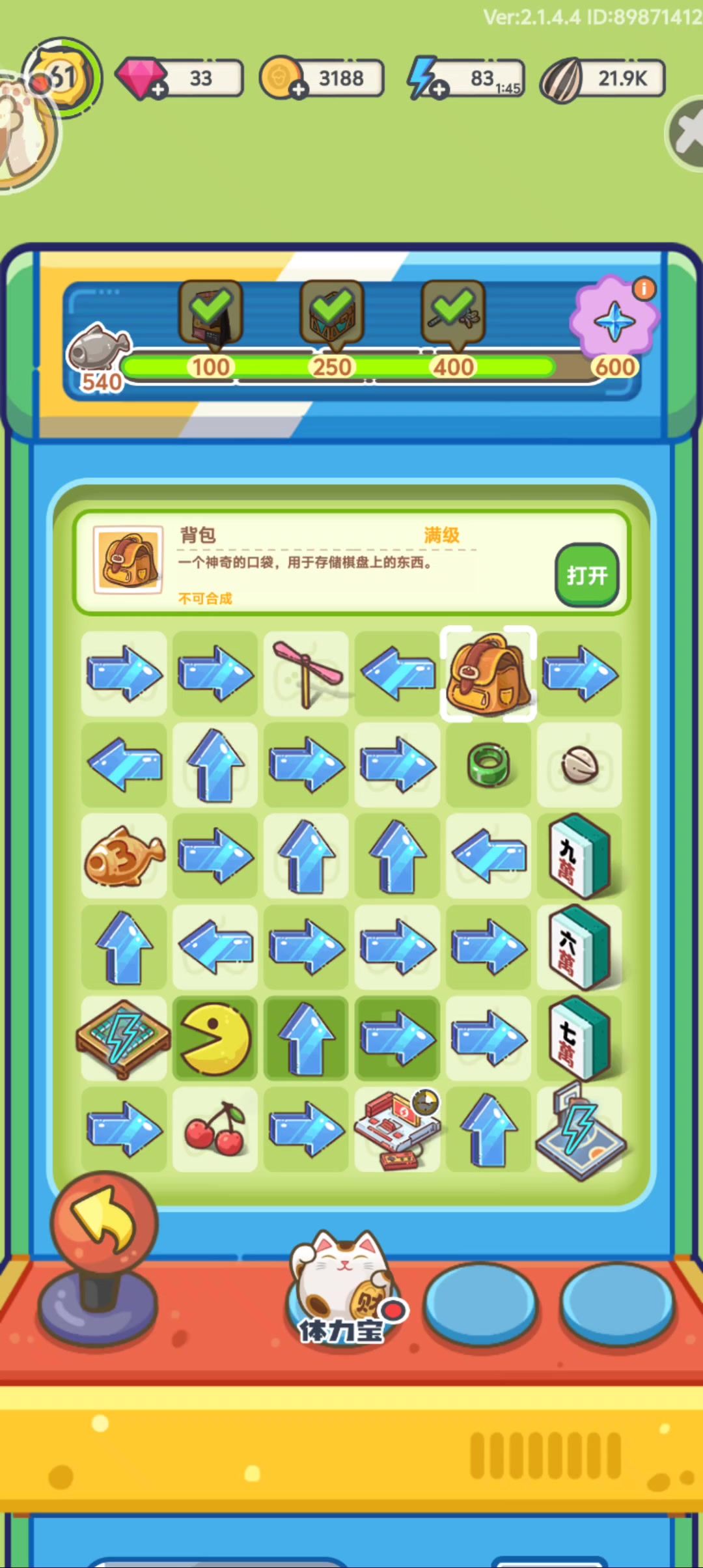Select the 七萬 mahjong tile
The width and height of the screenshot is (703, 1568).
pyautogui.click(x=579, y=1037)
